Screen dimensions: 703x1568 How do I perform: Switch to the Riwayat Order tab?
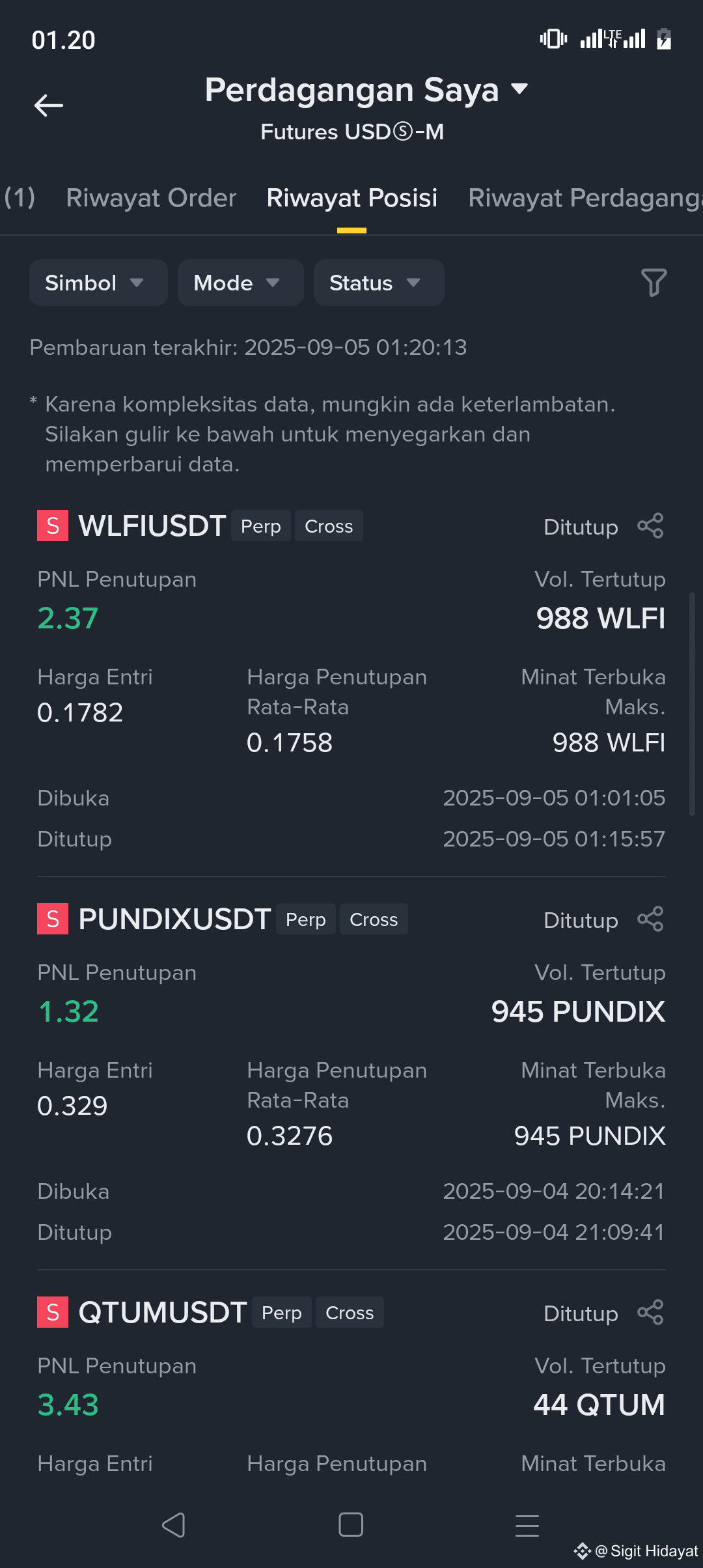click(151, 198)
